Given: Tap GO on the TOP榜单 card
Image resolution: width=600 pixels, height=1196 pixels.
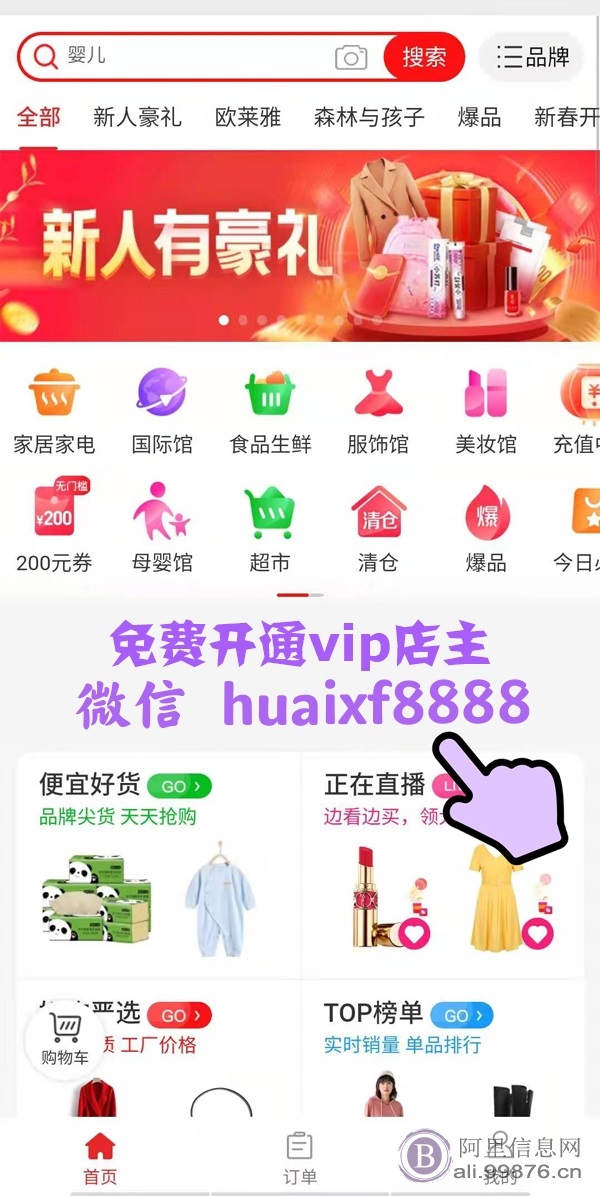Looking at the screenshot, I should [x=461, y=1015].
